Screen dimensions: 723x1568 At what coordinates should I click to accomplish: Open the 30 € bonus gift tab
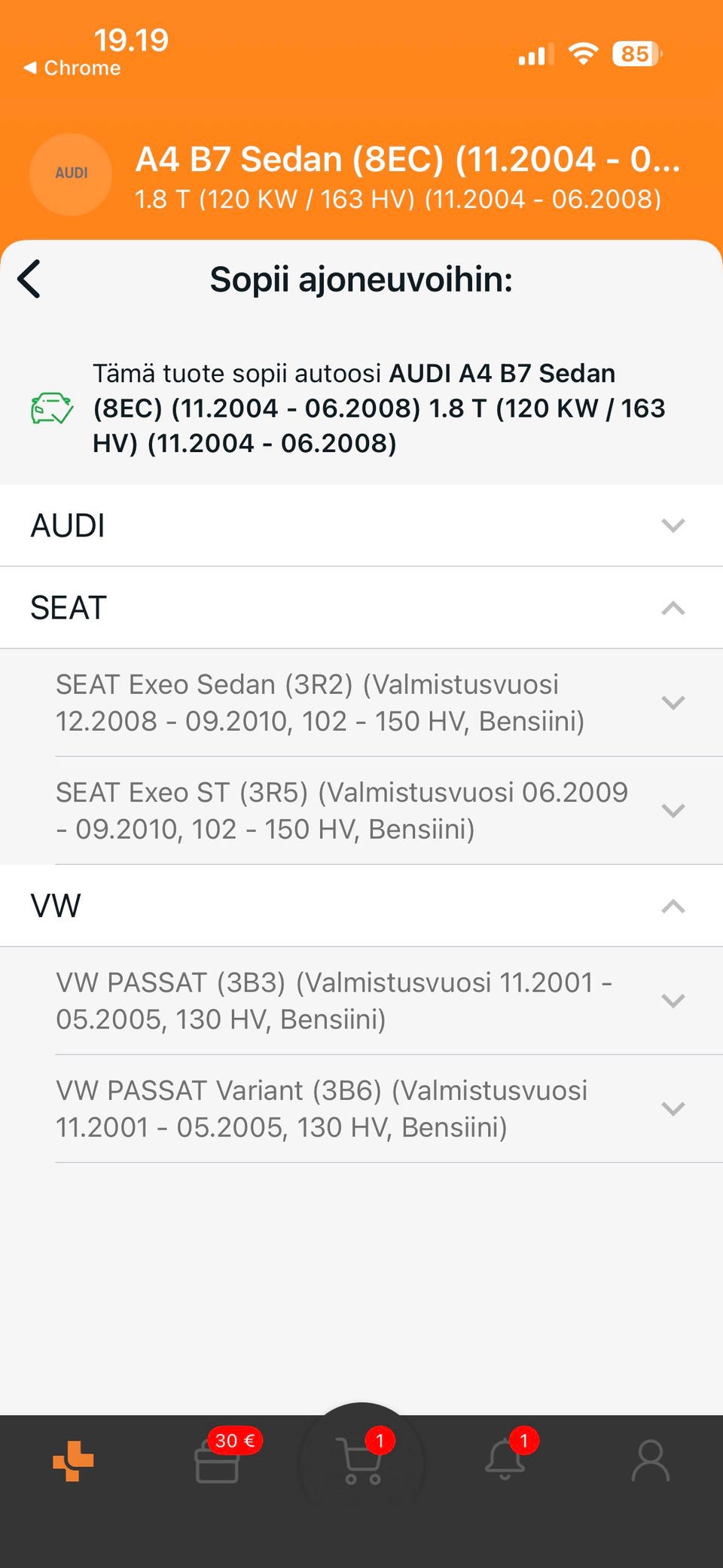218,1462
